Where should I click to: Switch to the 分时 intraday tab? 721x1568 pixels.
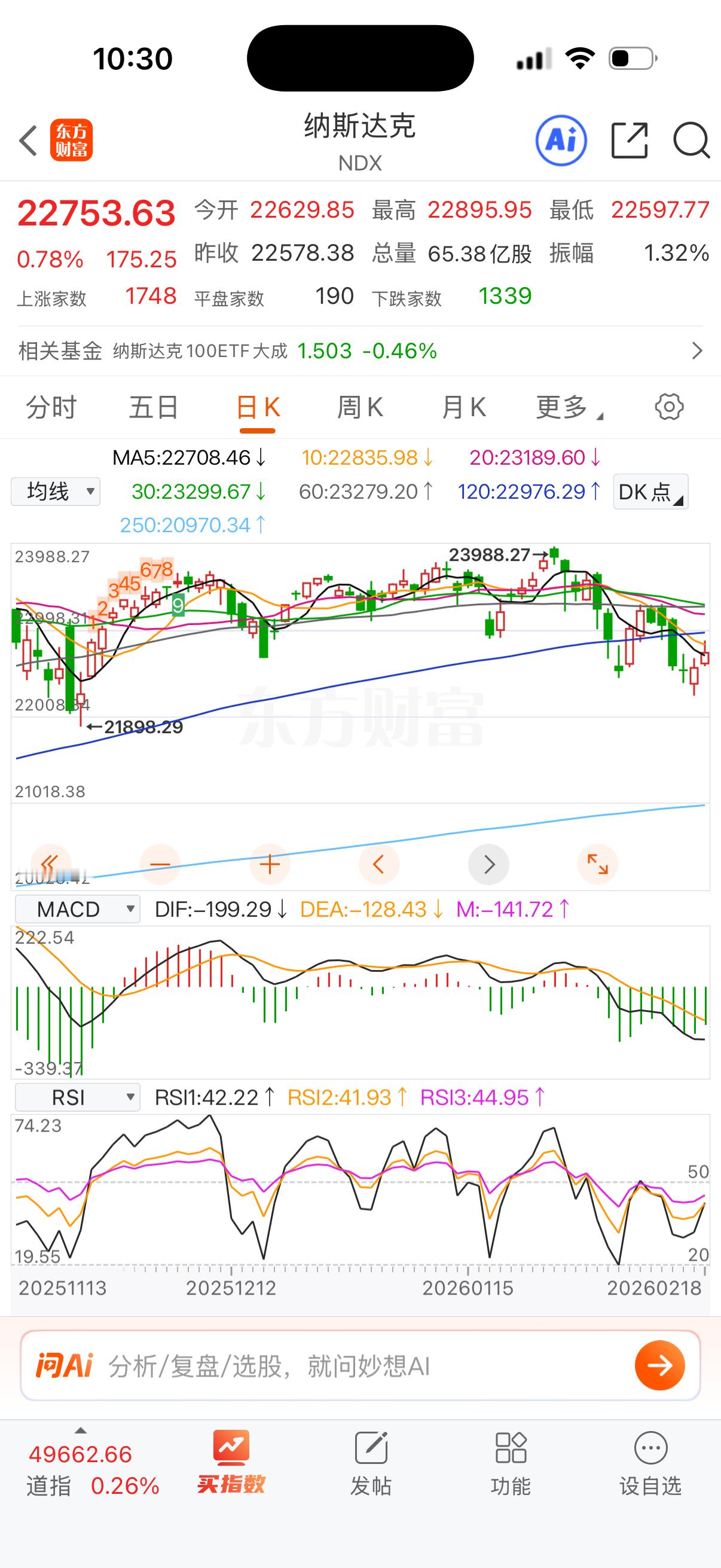tap(51, 407)
